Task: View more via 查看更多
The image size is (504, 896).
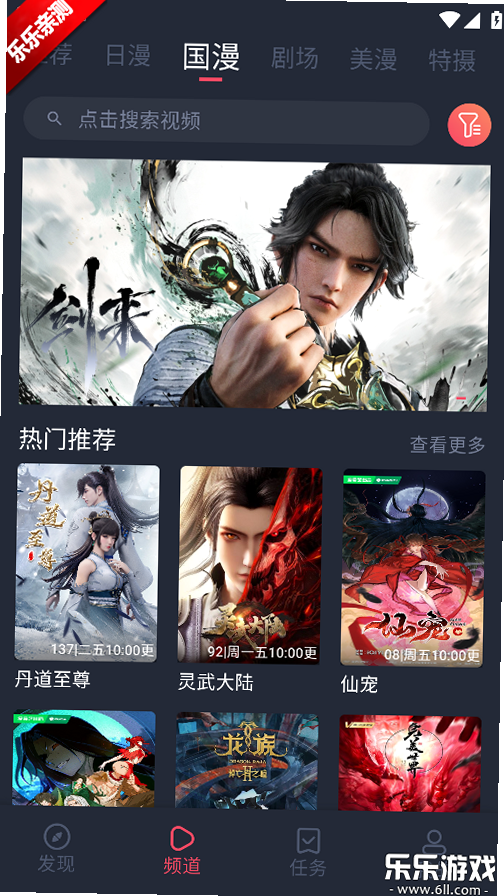Action: pyautogui.click(x=447, y=444)
